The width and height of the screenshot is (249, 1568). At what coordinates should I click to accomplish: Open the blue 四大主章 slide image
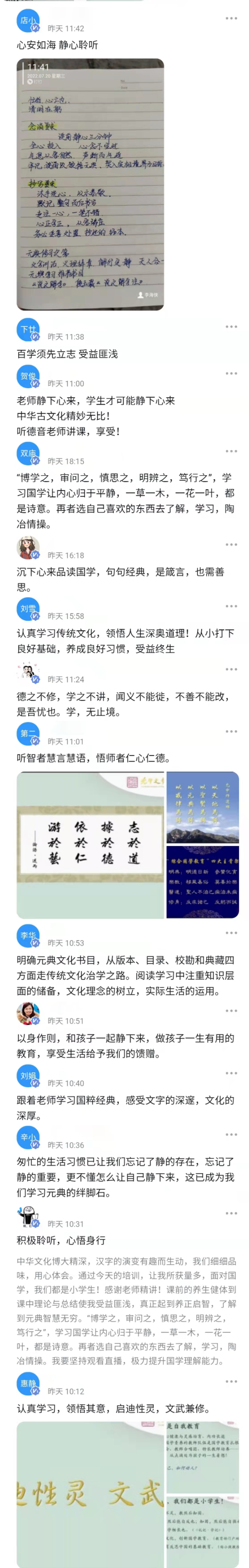(x=202, y=882)
